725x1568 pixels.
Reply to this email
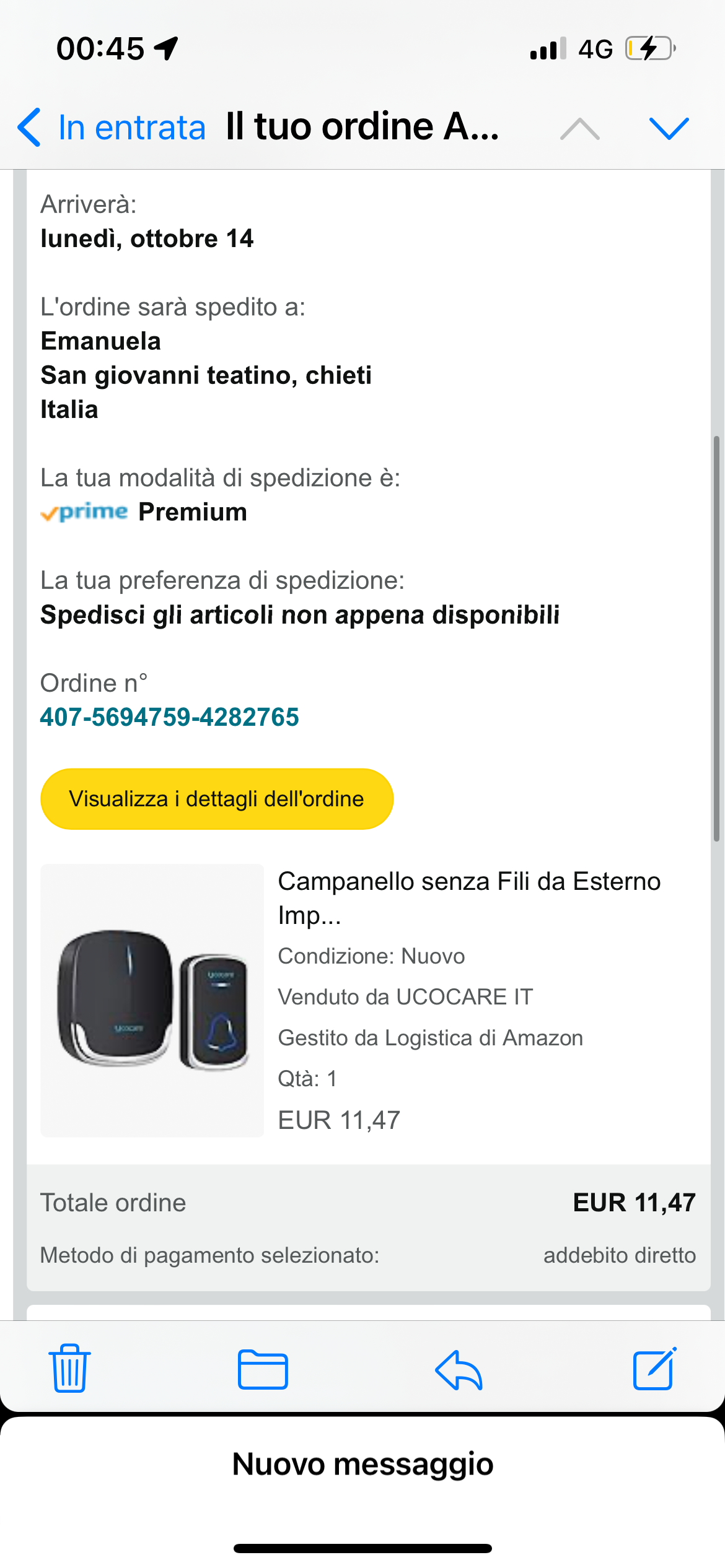(459, 1370)
